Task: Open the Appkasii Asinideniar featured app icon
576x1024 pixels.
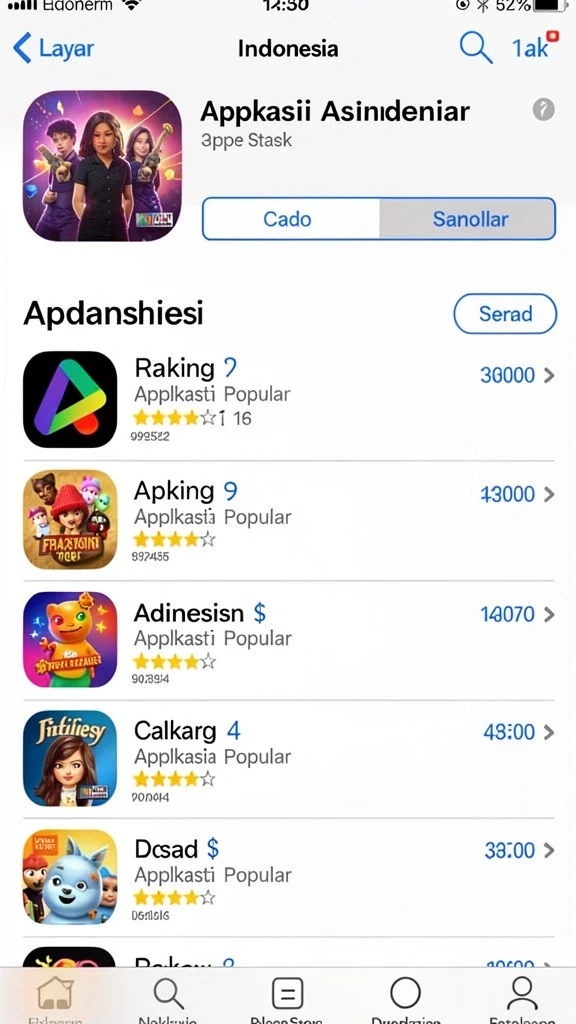Action: pos(102,166)
